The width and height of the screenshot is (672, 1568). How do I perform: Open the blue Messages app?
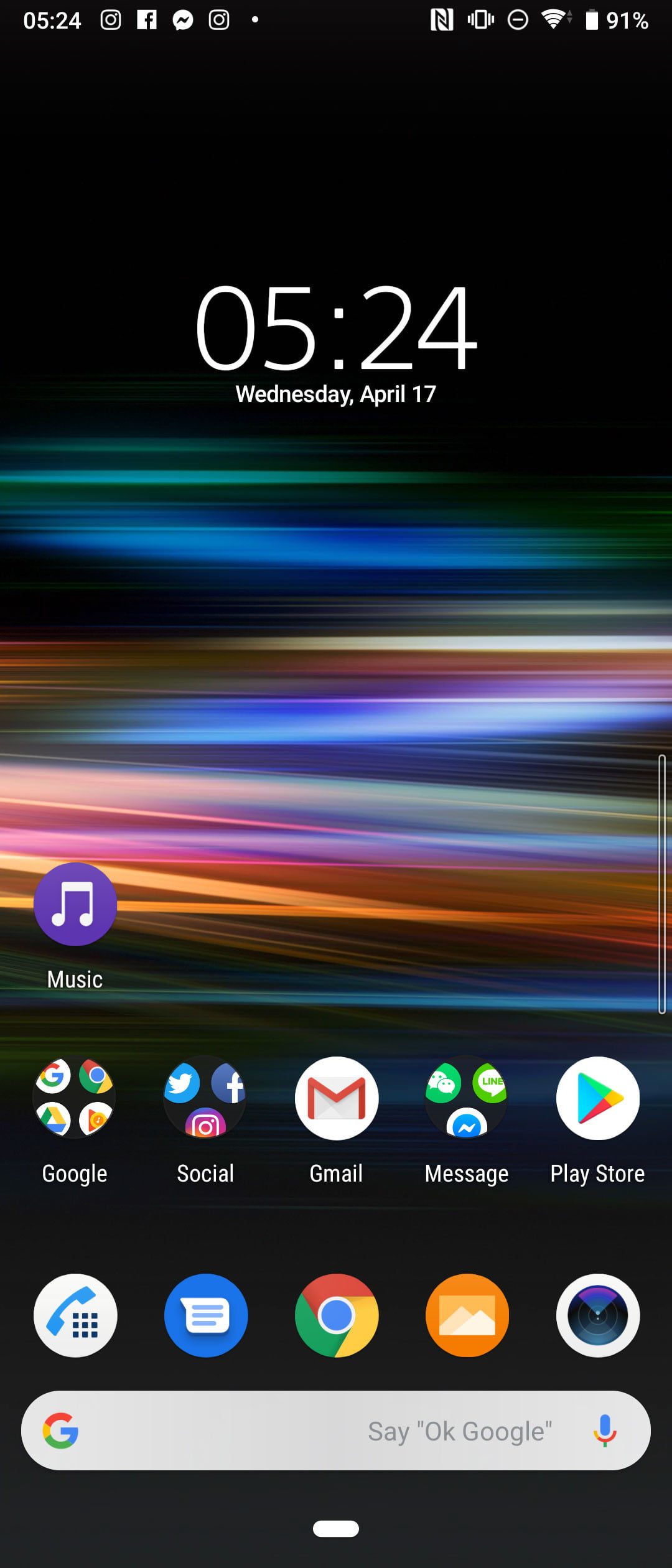pos(205,1315)
